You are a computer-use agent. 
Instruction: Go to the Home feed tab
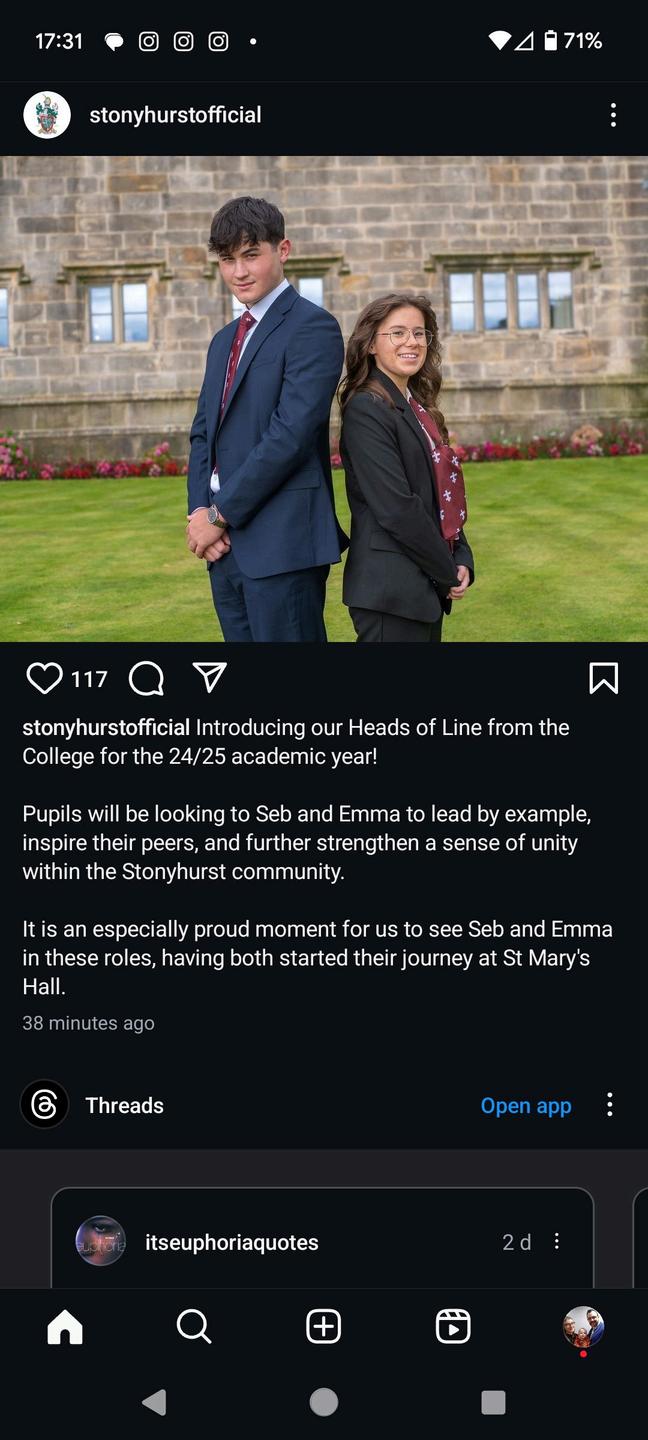65,1327
